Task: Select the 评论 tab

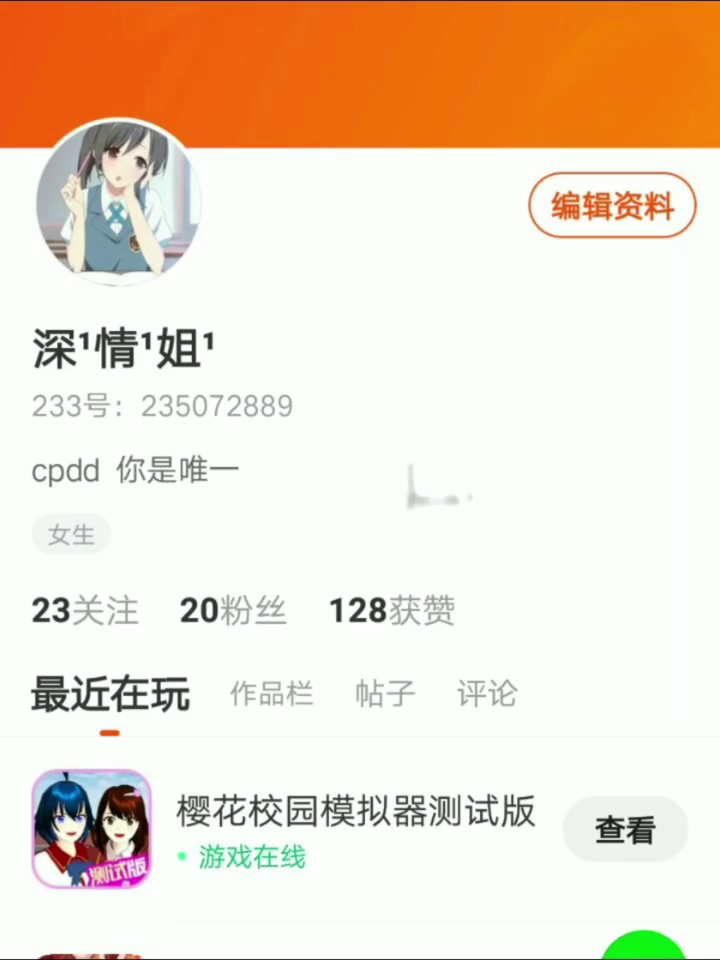Action: (x=487, y=693)
